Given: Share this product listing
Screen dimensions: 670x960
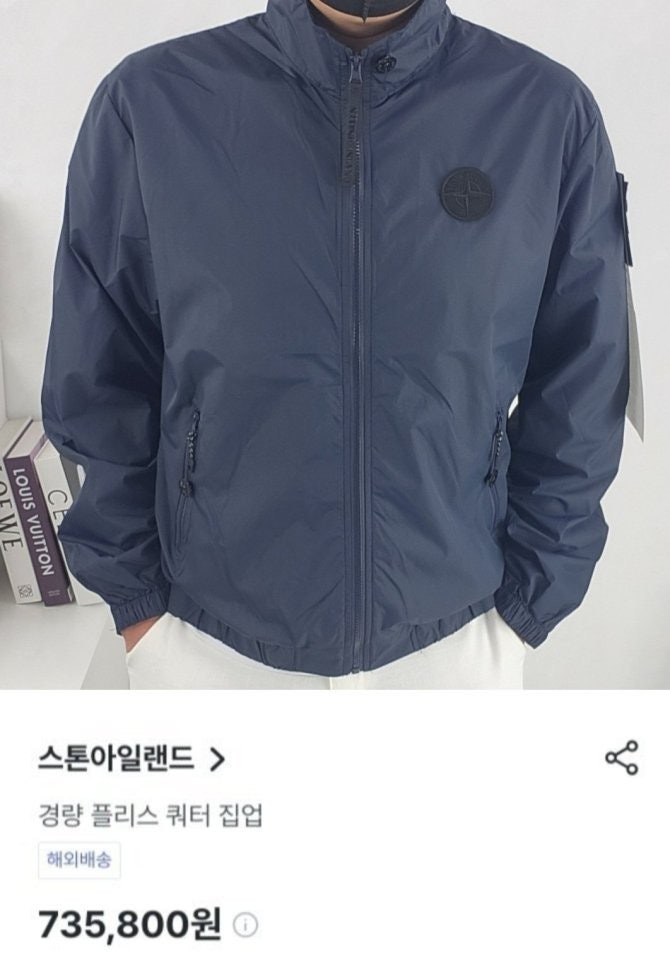Looking at the screenshot, I should tap(621, 758).
